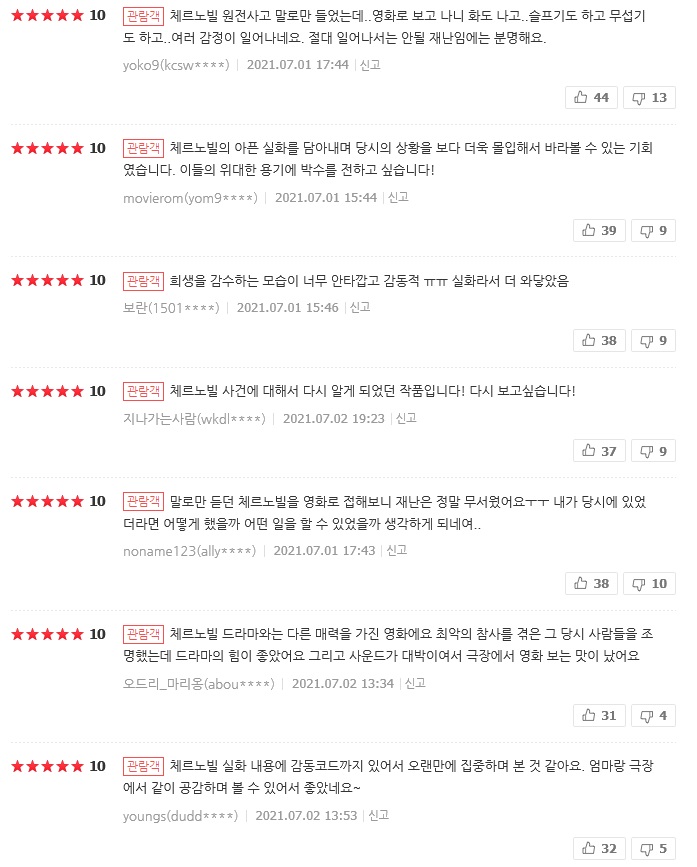Like movierom's review
This screenshot has height=867, width=697.
[598, 231]
